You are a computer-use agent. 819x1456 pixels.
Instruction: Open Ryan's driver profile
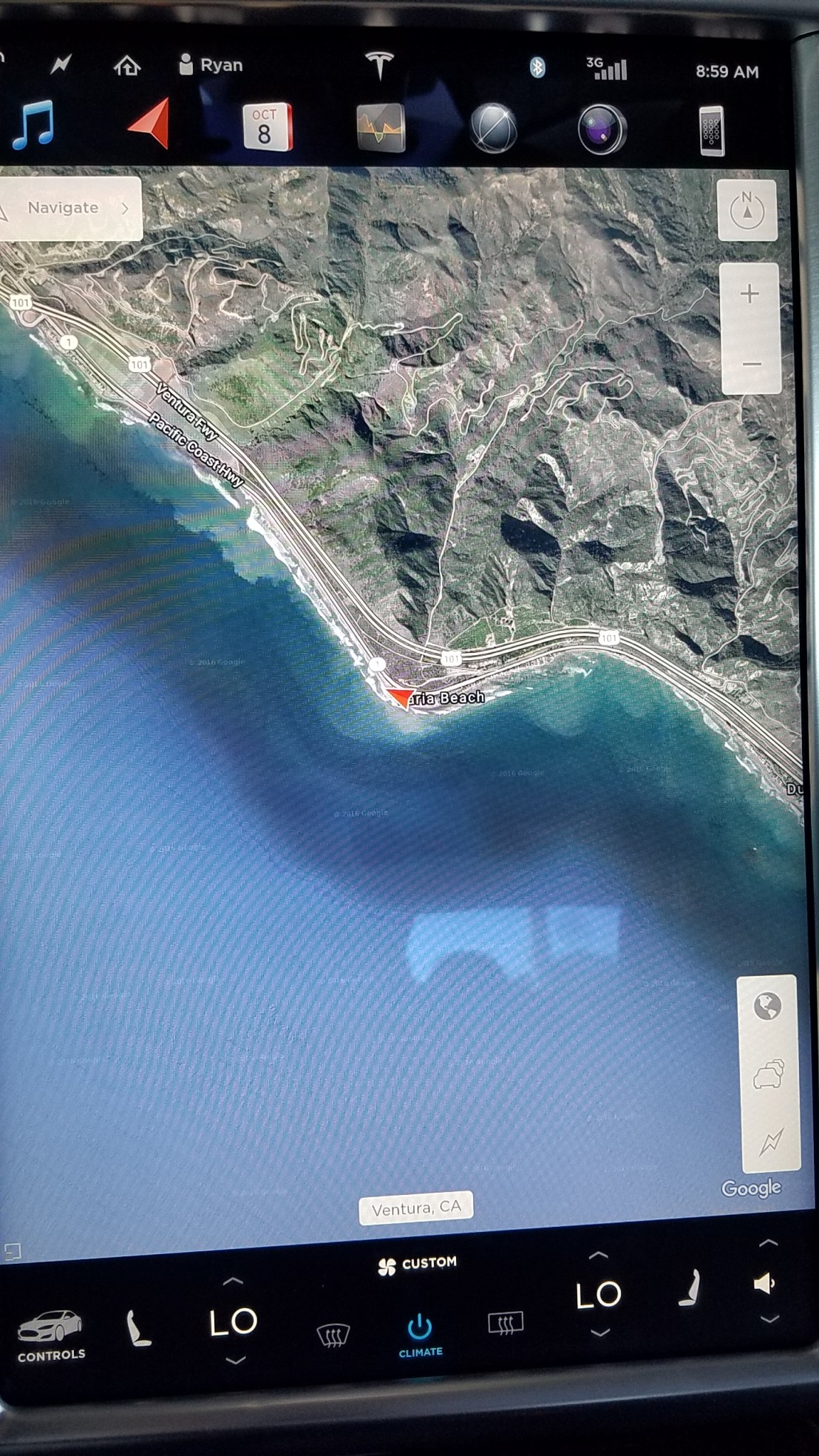coord(211,65)
